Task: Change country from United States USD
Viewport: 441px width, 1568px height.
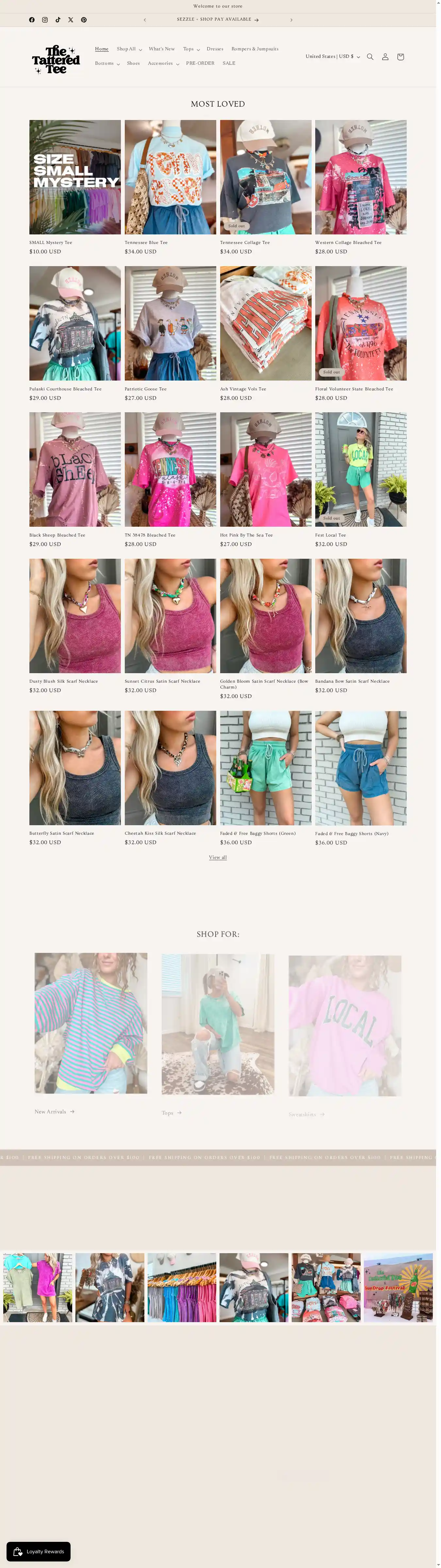Action: [332, 57]
